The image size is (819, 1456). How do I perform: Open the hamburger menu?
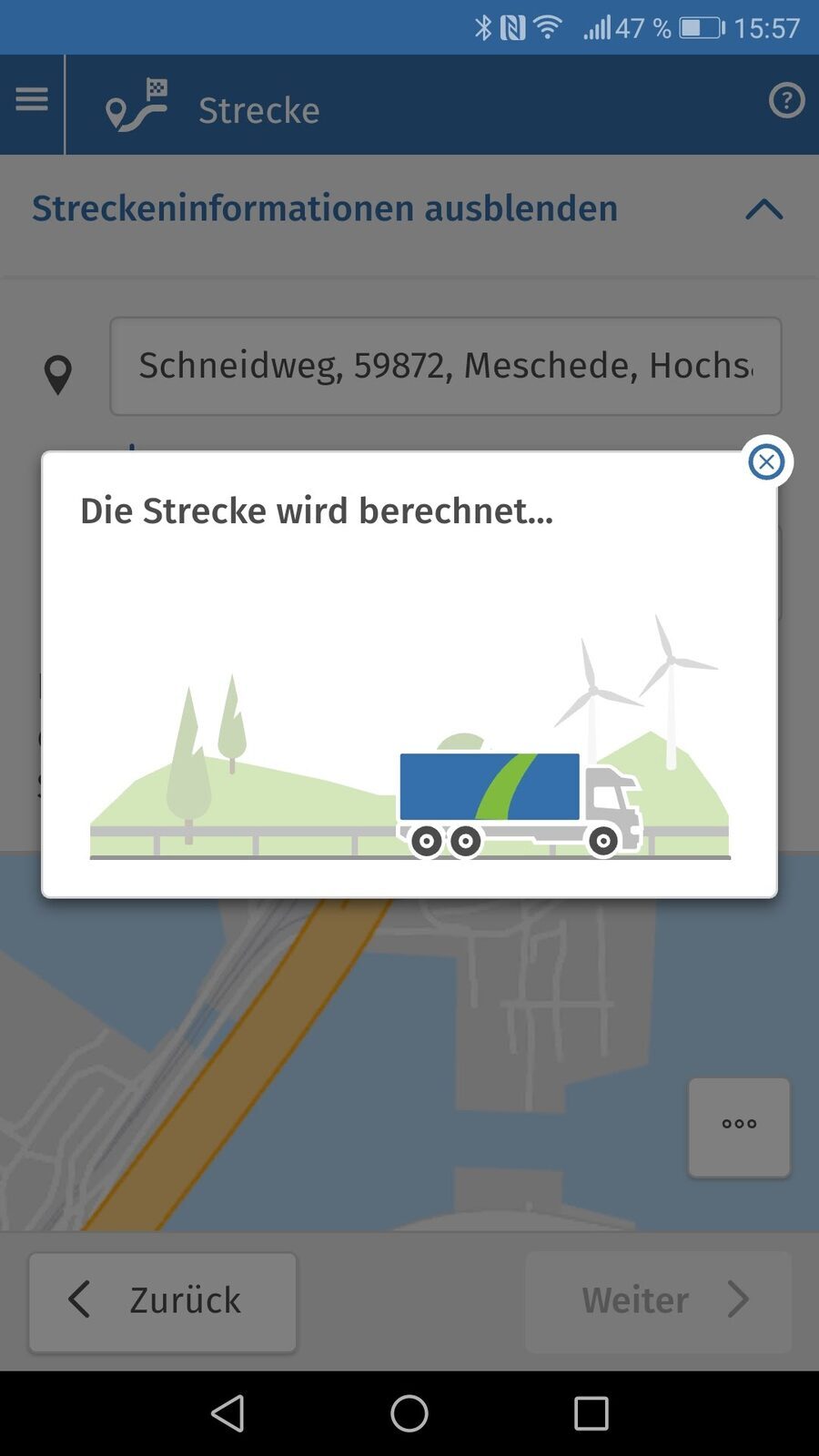(32, 99)
